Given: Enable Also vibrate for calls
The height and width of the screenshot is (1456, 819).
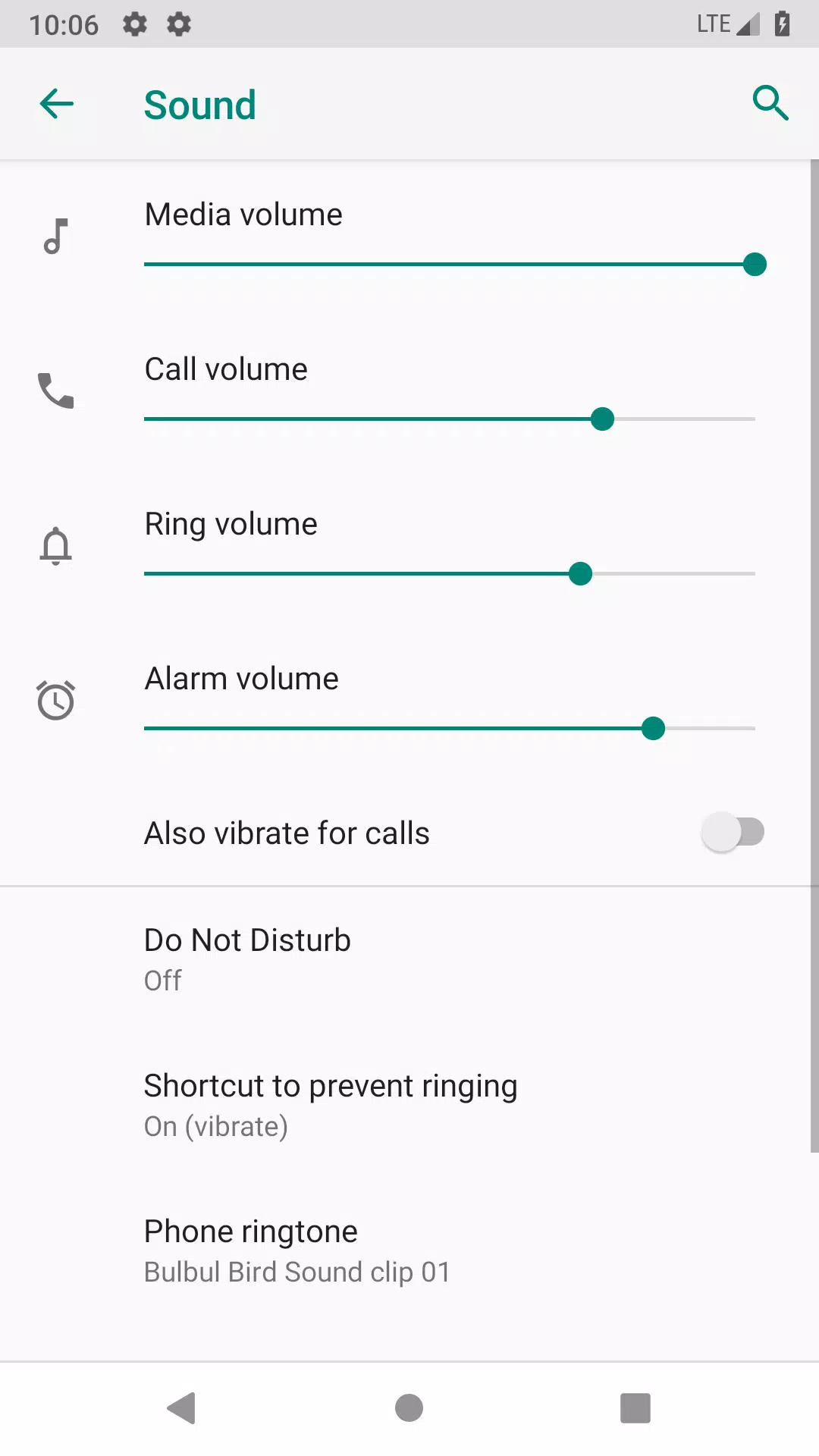Looking at the screenshot, I should tap(732, 833).
